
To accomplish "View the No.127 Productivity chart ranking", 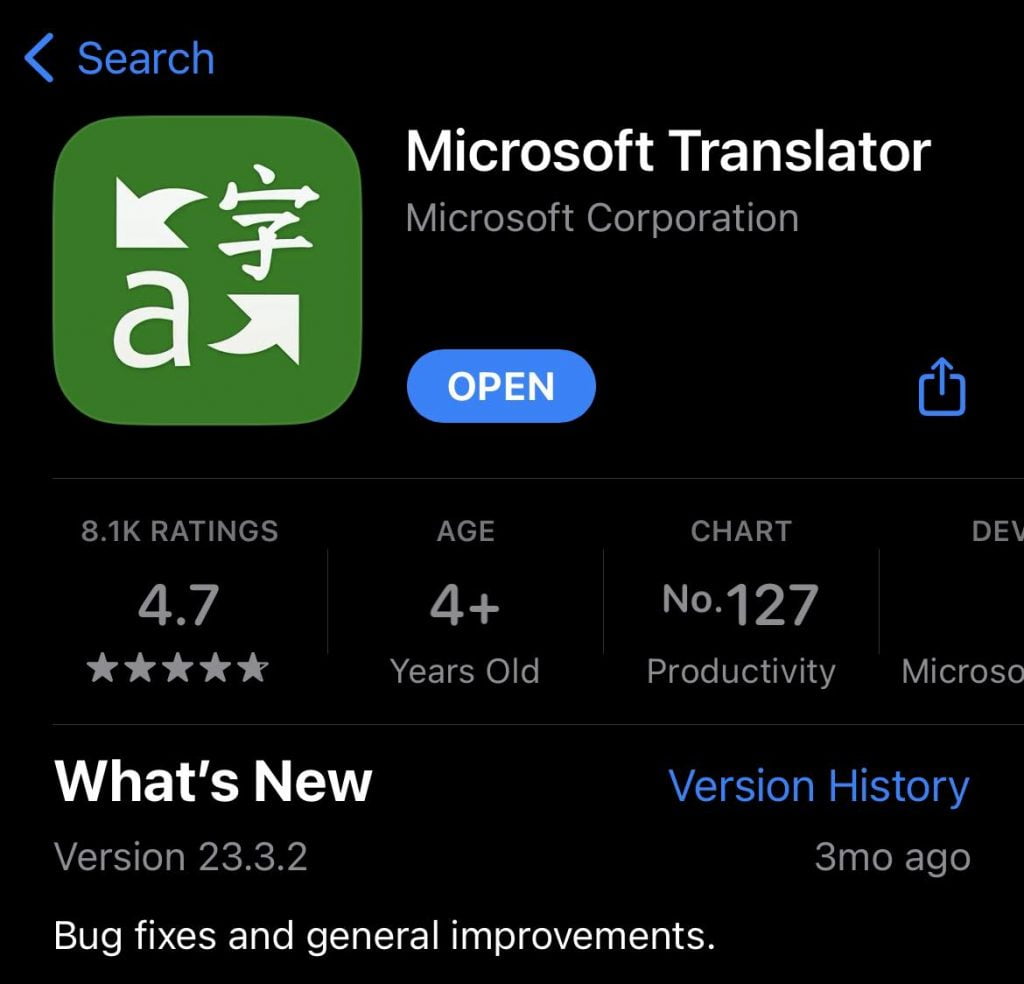I will click(741, 603).
